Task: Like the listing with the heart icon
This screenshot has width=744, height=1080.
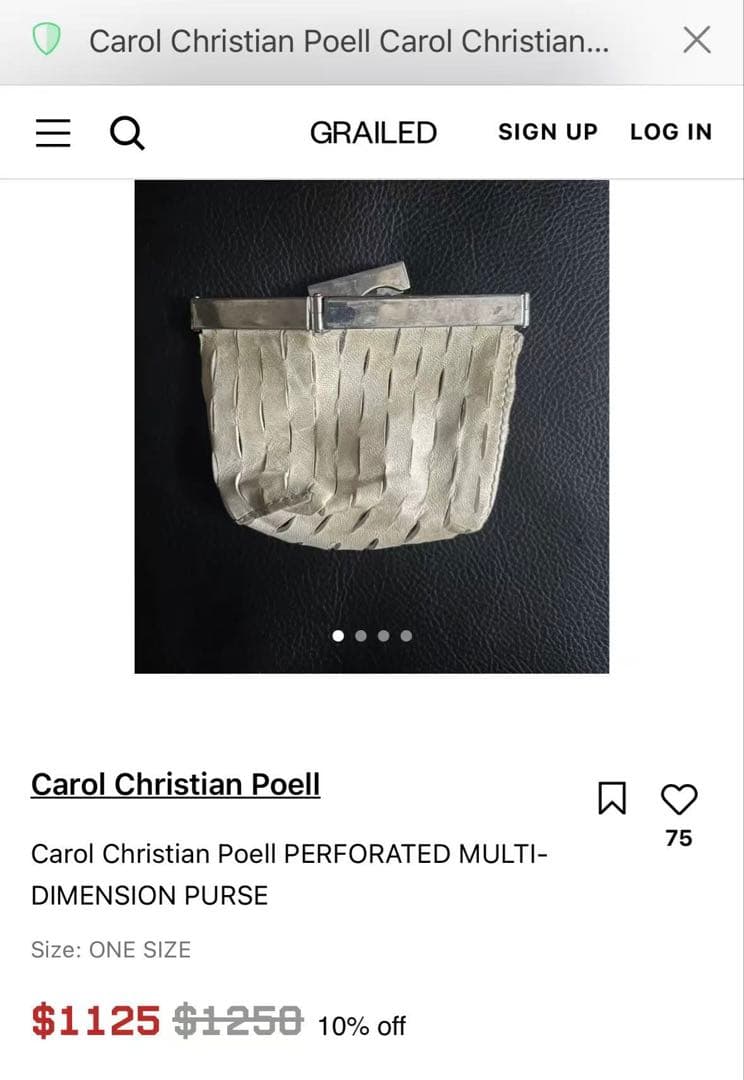Action: click(x=679, y=798)
